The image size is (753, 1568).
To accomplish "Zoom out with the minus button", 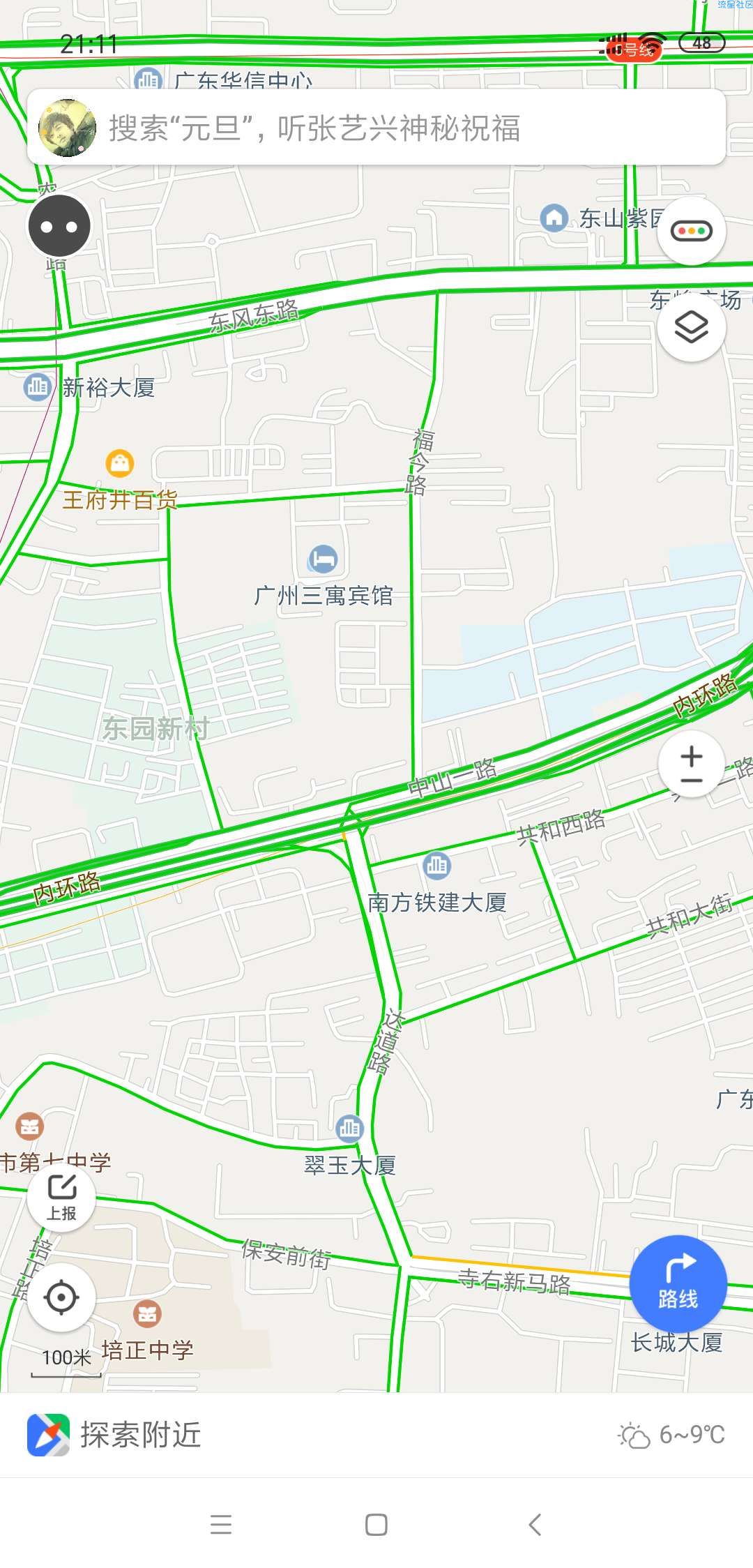I will [x=691, y=781].
